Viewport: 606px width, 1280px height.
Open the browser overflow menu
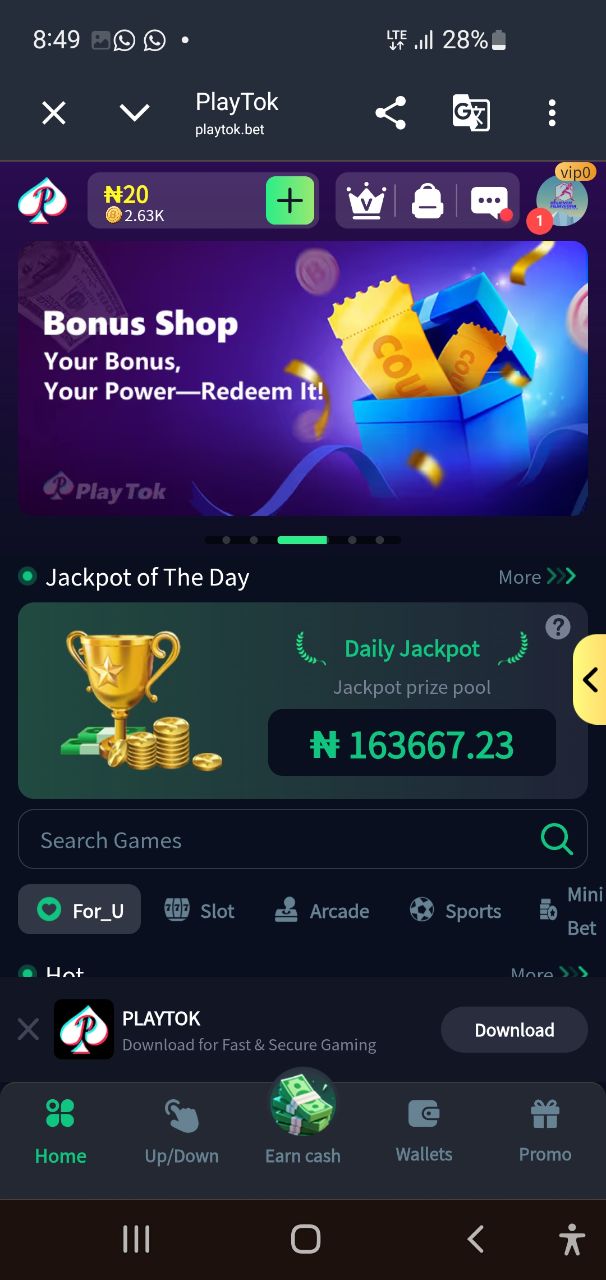point(552,113)
